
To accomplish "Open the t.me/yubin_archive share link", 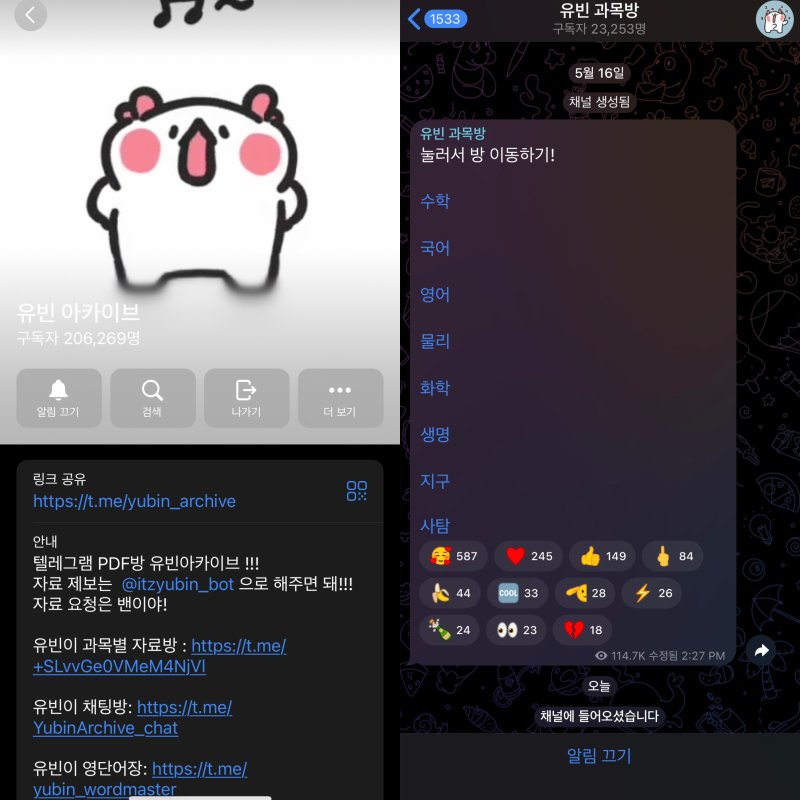I will [134, 501].
